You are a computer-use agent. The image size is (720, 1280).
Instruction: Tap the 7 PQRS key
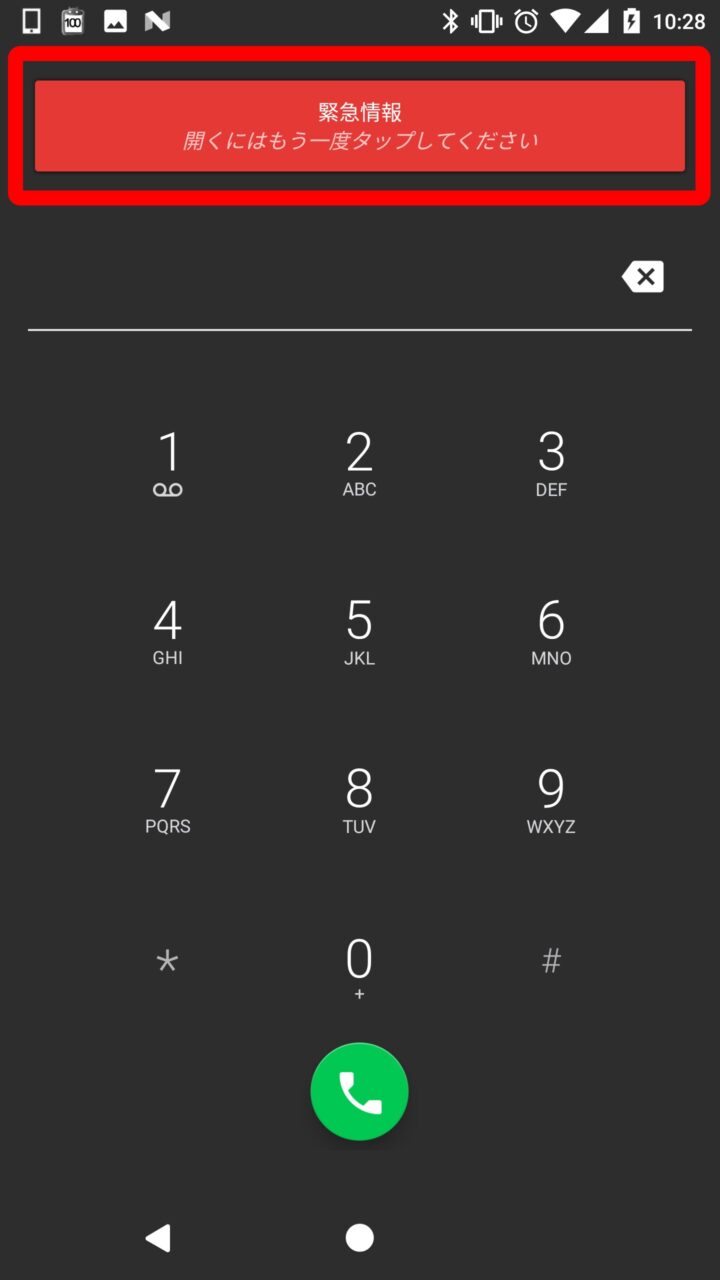pos(168,800)
